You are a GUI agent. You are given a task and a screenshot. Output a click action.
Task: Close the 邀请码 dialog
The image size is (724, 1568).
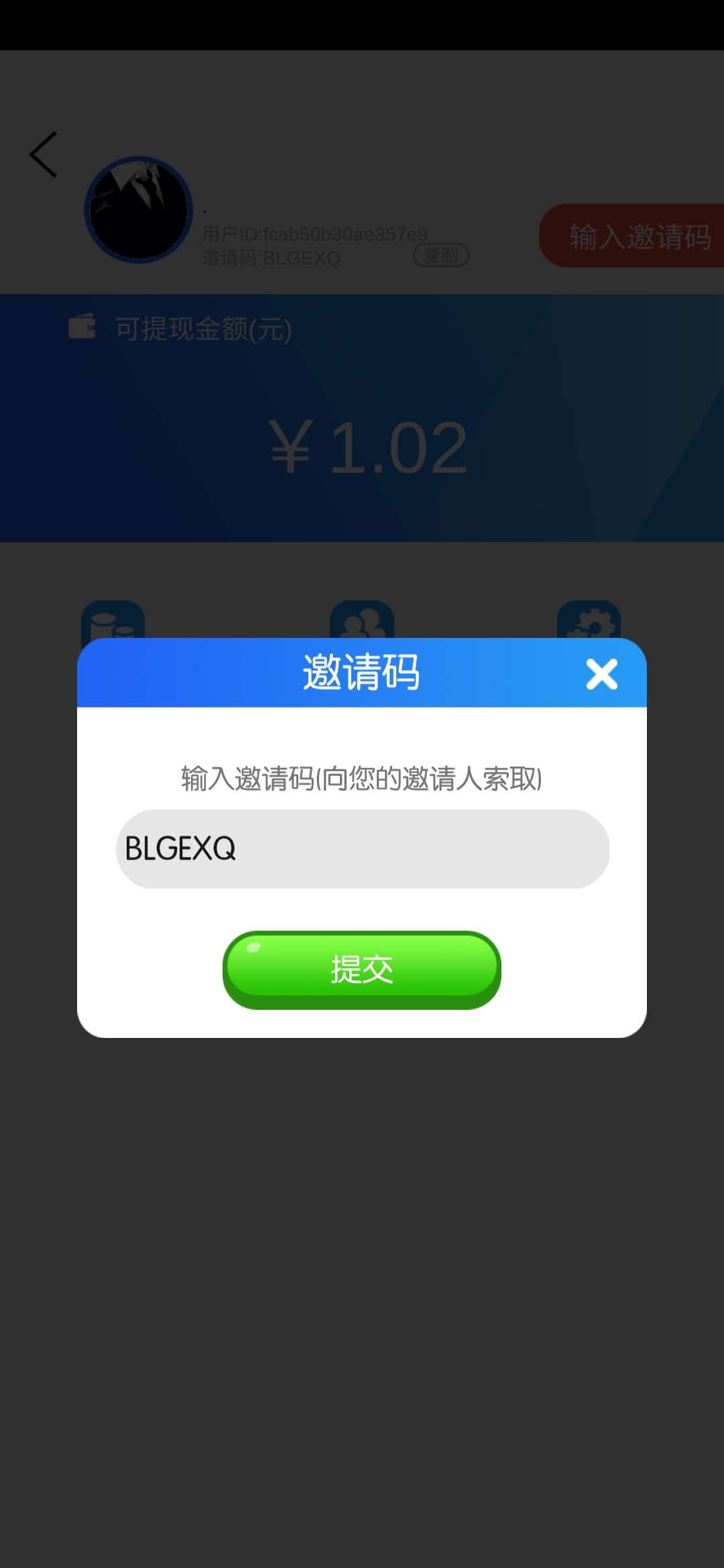[601, 673]
